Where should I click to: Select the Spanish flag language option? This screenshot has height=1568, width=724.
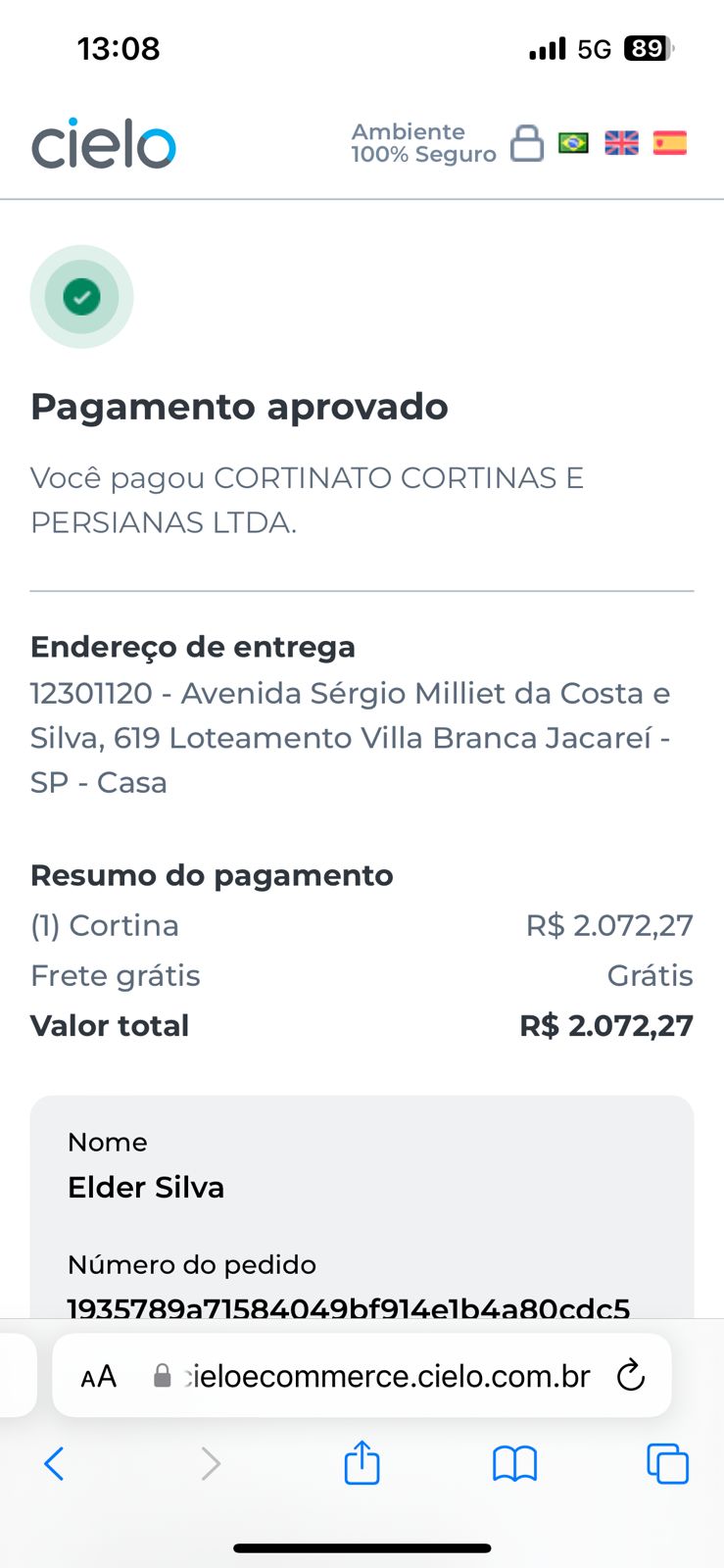[x=670, y=143]
